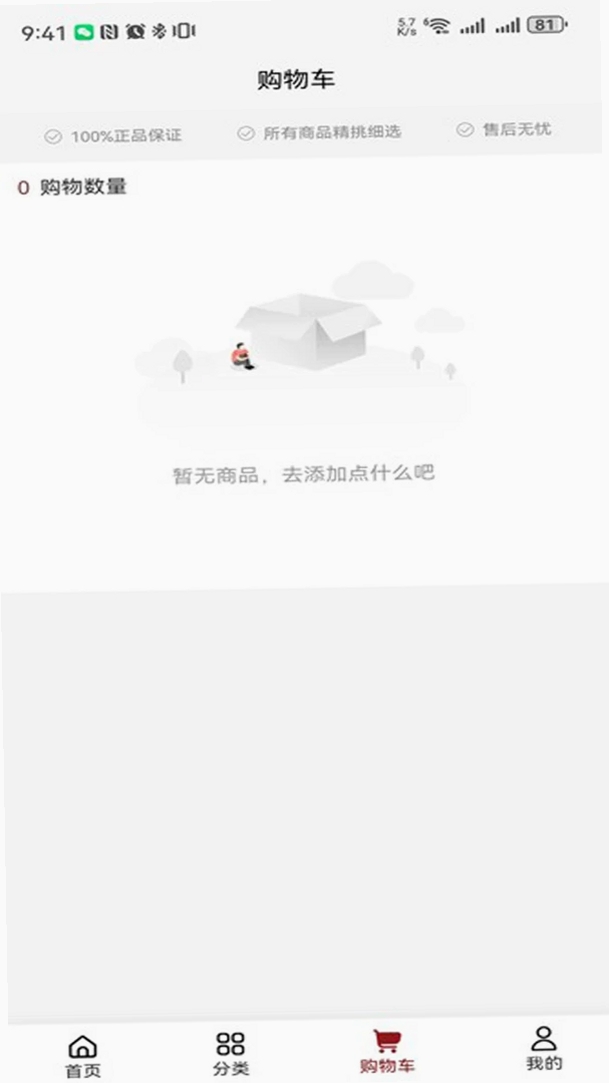The height and width of the screenshot is (1083, 609).
Task: Switch to the 分类 category tab
Action: [231, 1054]
